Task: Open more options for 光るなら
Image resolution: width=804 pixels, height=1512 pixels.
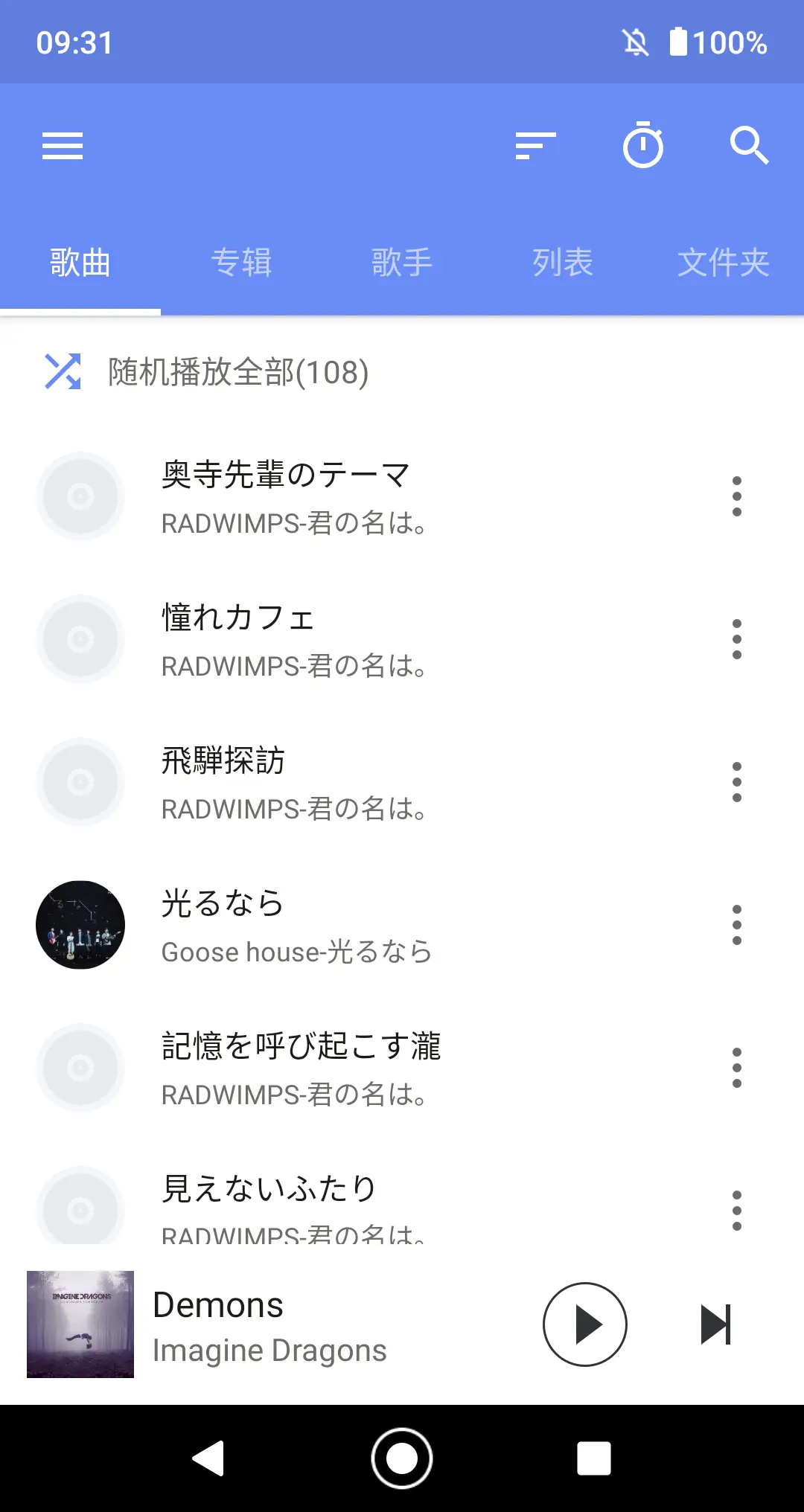Action: point(737,925)
